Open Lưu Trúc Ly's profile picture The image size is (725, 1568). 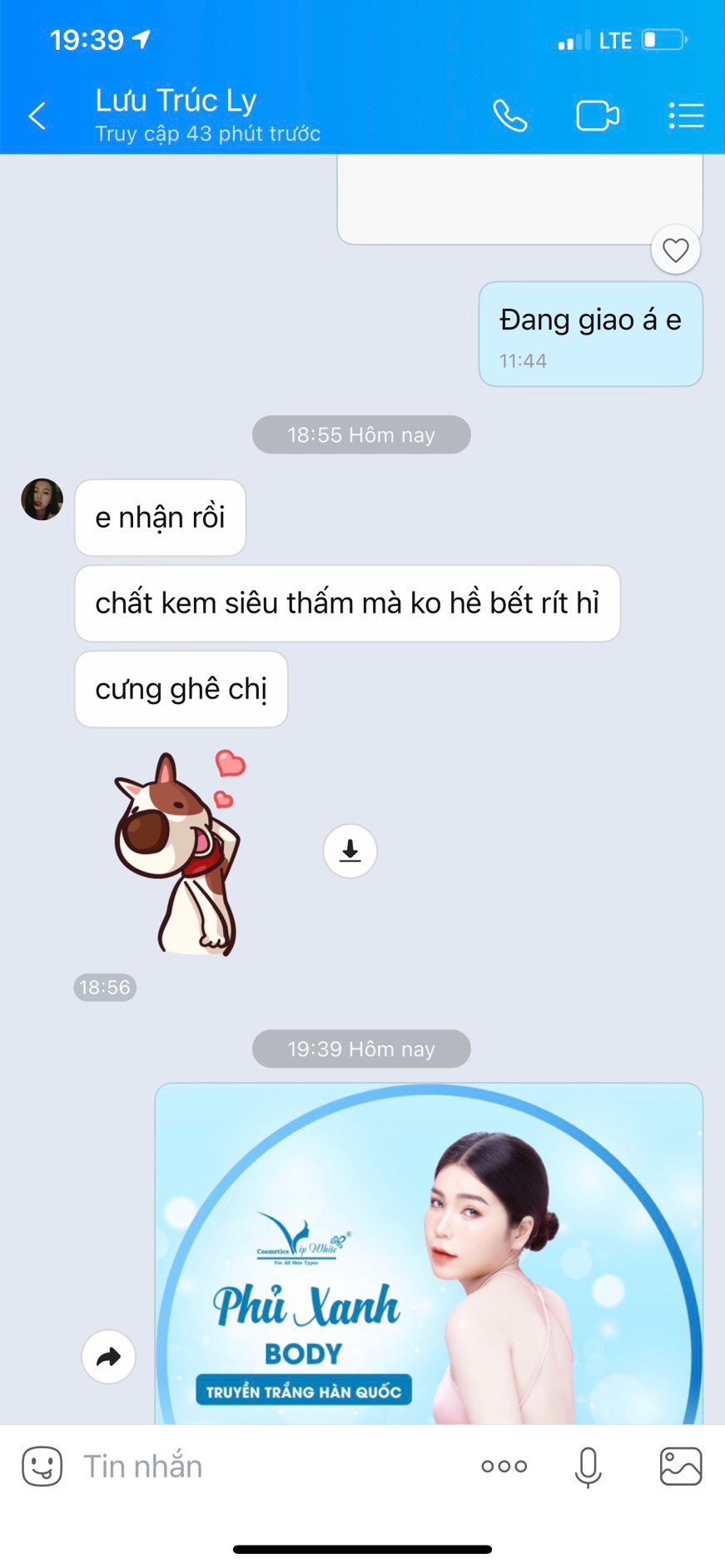42,499
